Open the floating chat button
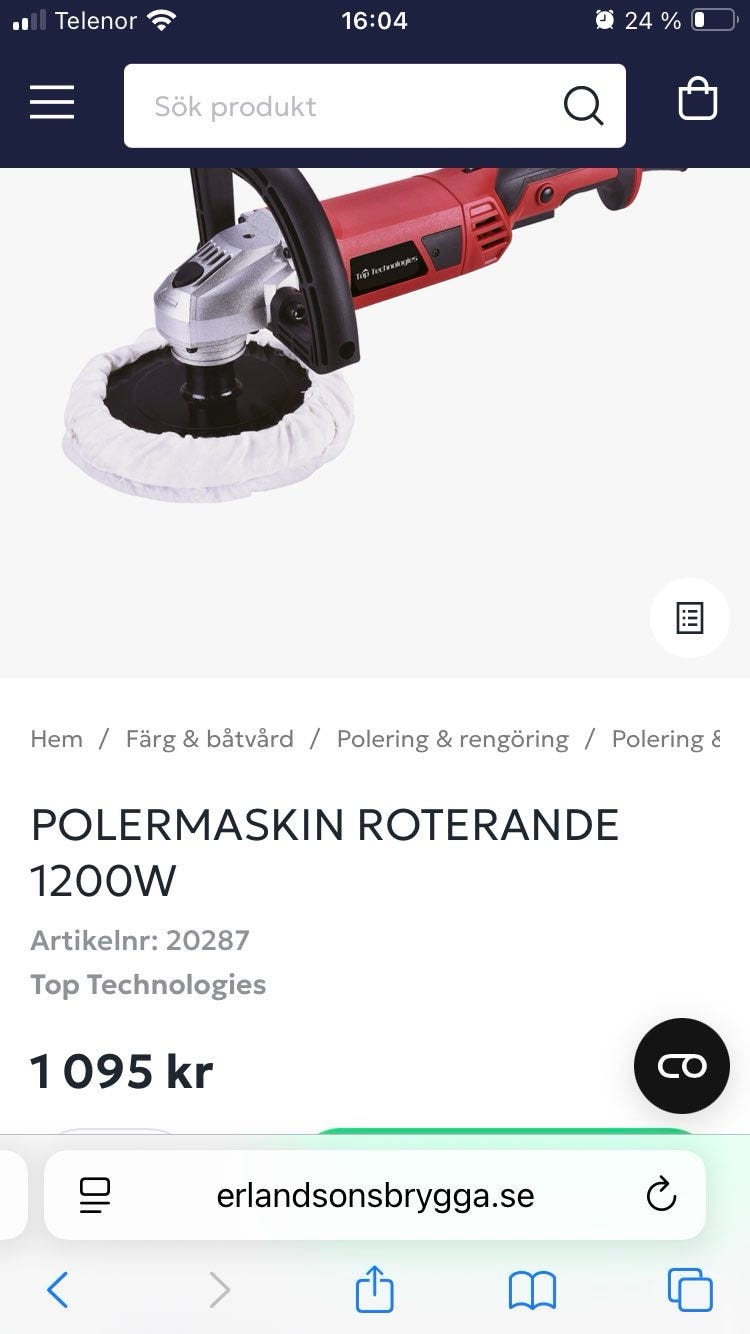The image size is (750, 1334). click(682, 1066)
